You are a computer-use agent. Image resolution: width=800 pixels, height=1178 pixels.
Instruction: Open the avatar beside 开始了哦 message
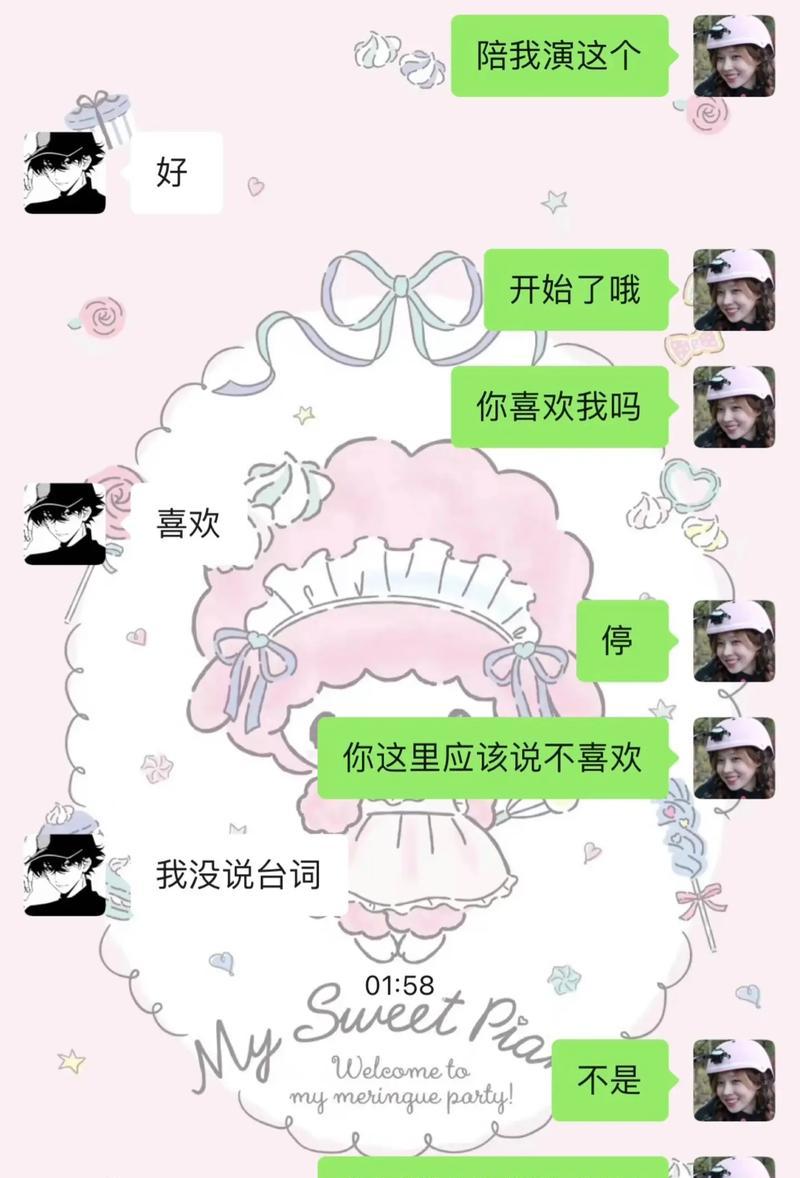[734, 290]
